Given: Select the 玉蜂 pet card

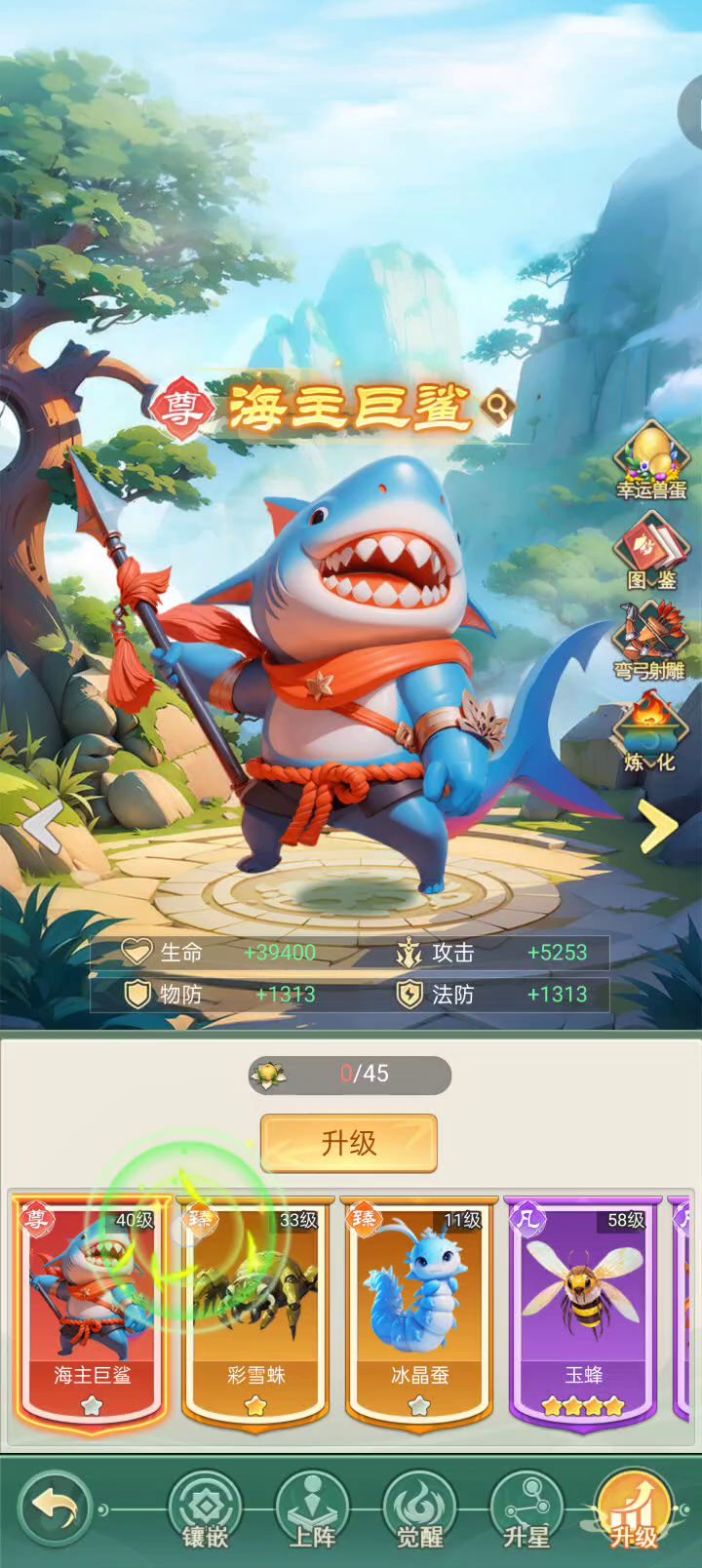Looking at the screenshot, I should coord(583,1312).
